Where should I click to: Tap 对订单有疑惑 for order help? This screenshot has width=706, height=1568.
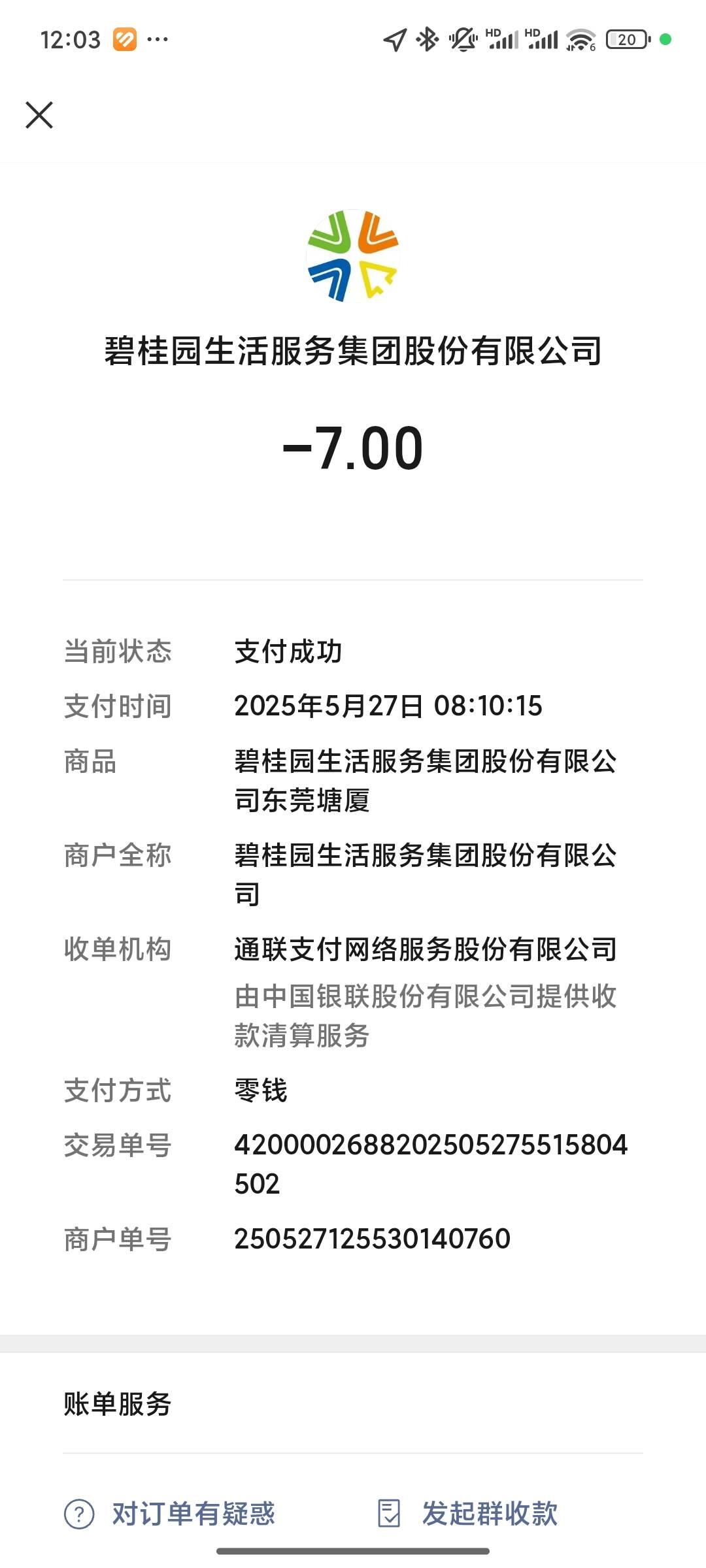(x=170, y=1513)
